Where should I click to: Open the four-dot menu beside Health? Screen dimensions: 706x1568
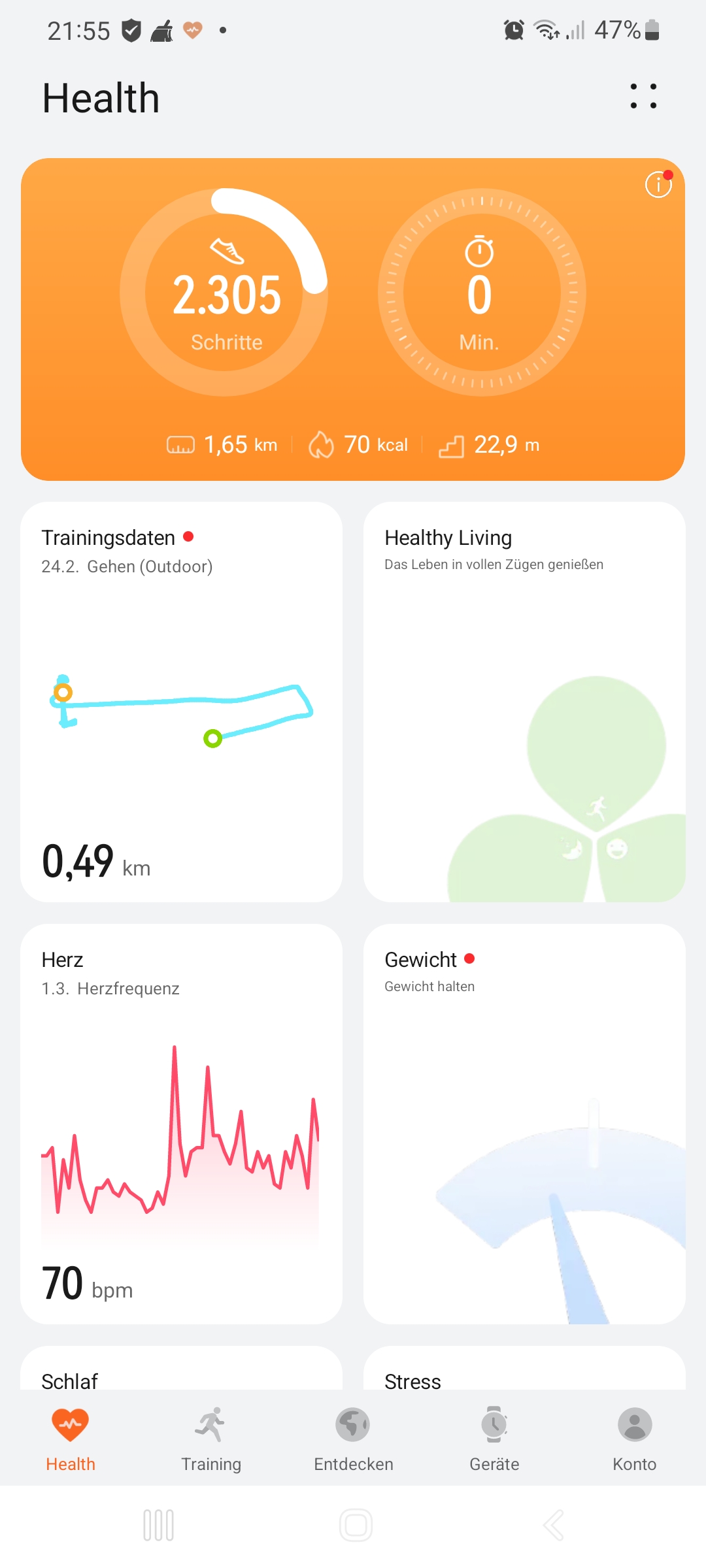tap(643, 96)
